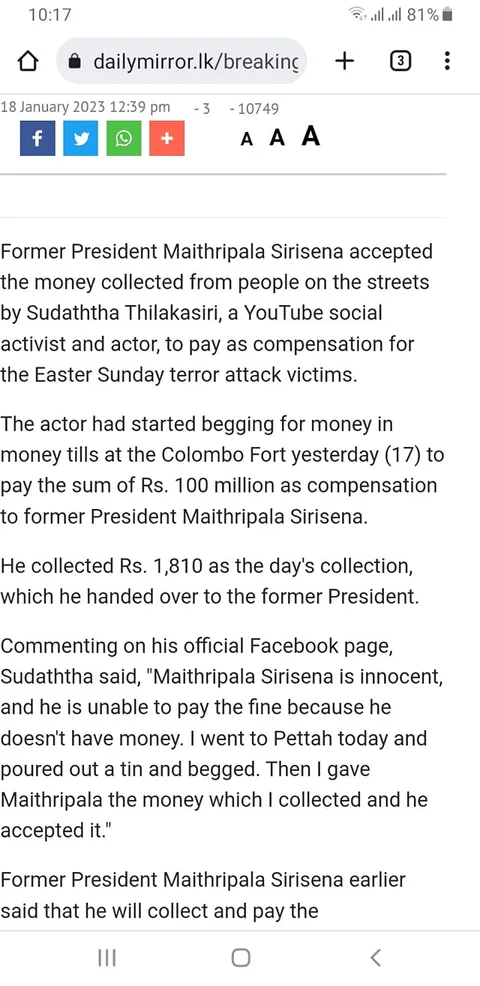Open recent apps from the navigation bar

[107, 958]
